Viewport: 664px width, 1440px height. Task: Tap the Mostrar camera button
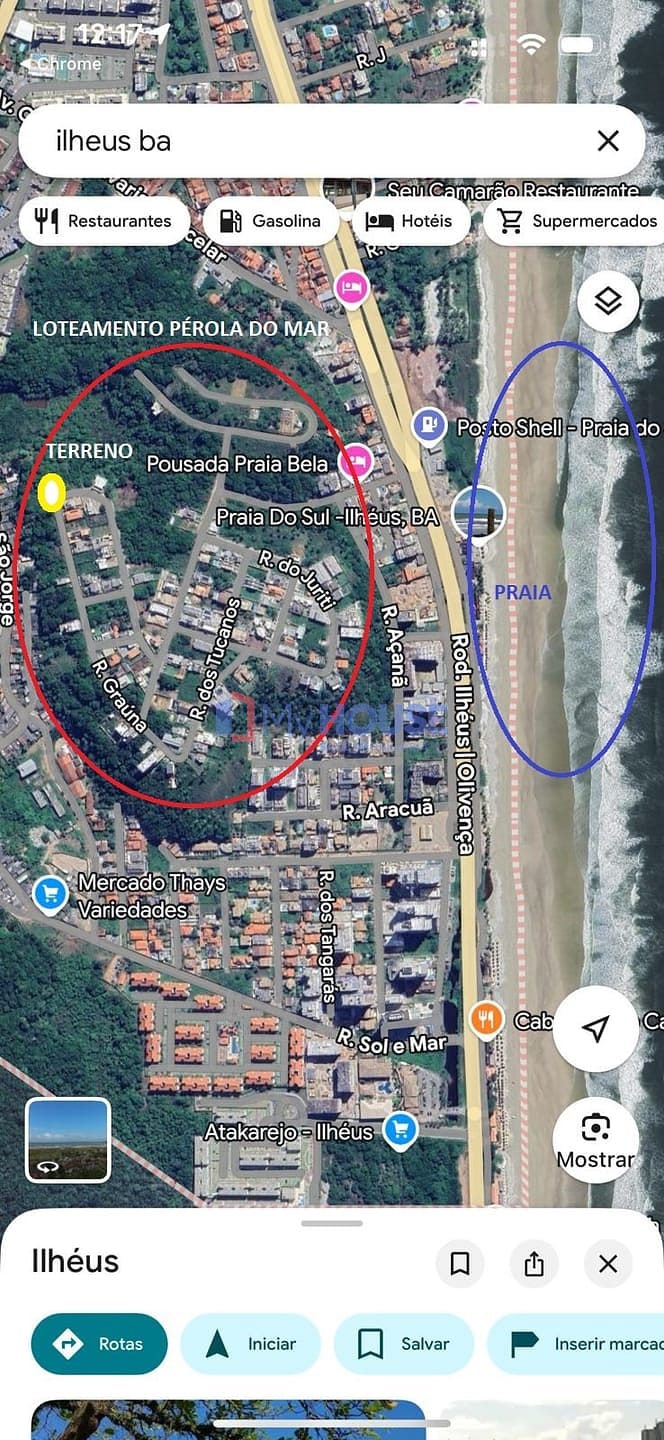596,1140
